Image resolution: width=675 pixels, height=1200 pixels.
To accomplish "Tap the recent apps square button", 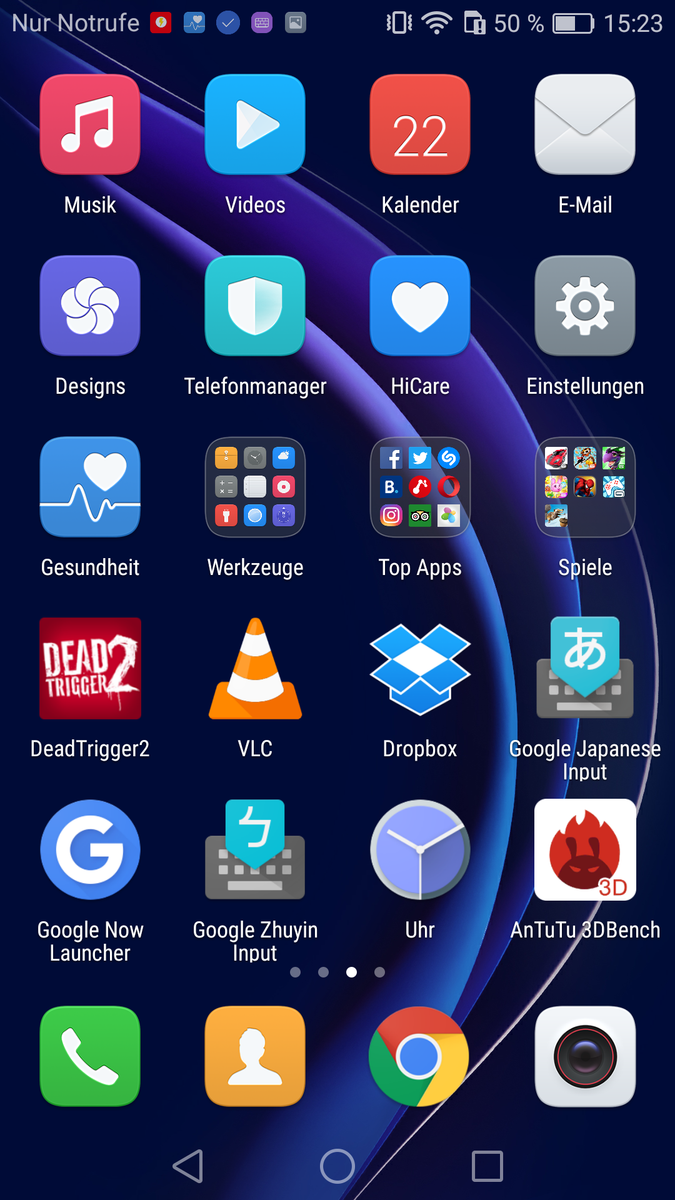I will click(487, 1165).
